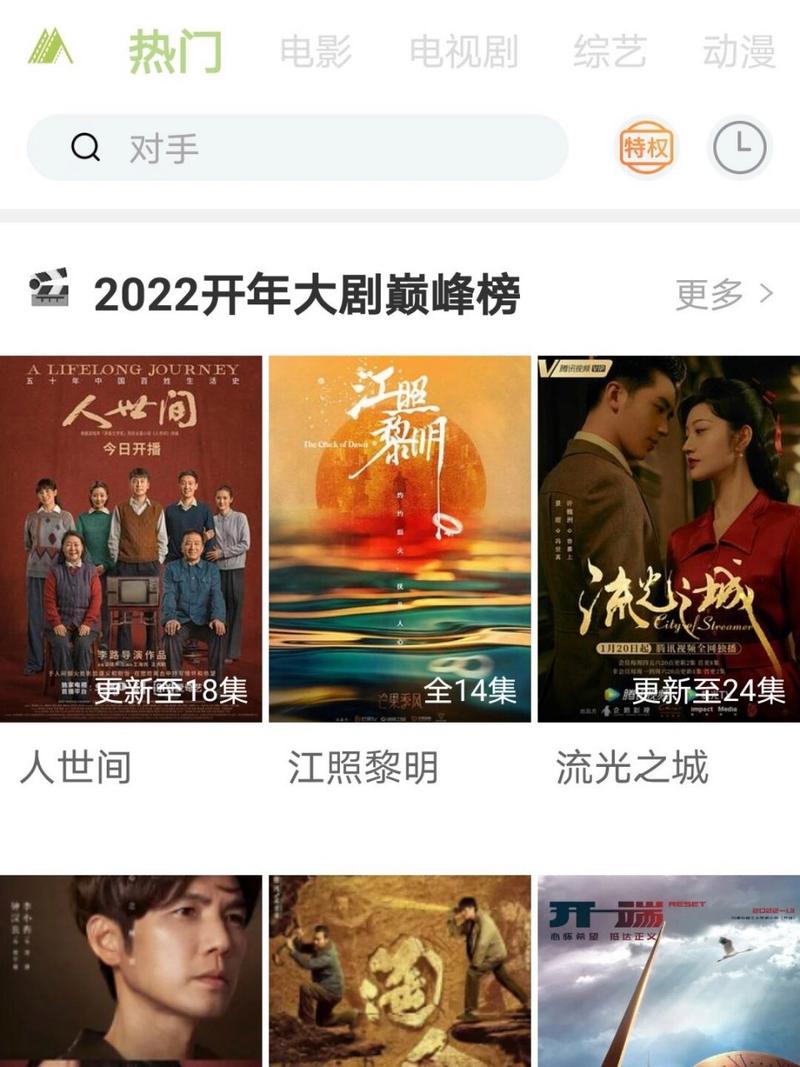800x1067 pixels.
Task: Open the 开端 drama poster
Action: (668, 970)
